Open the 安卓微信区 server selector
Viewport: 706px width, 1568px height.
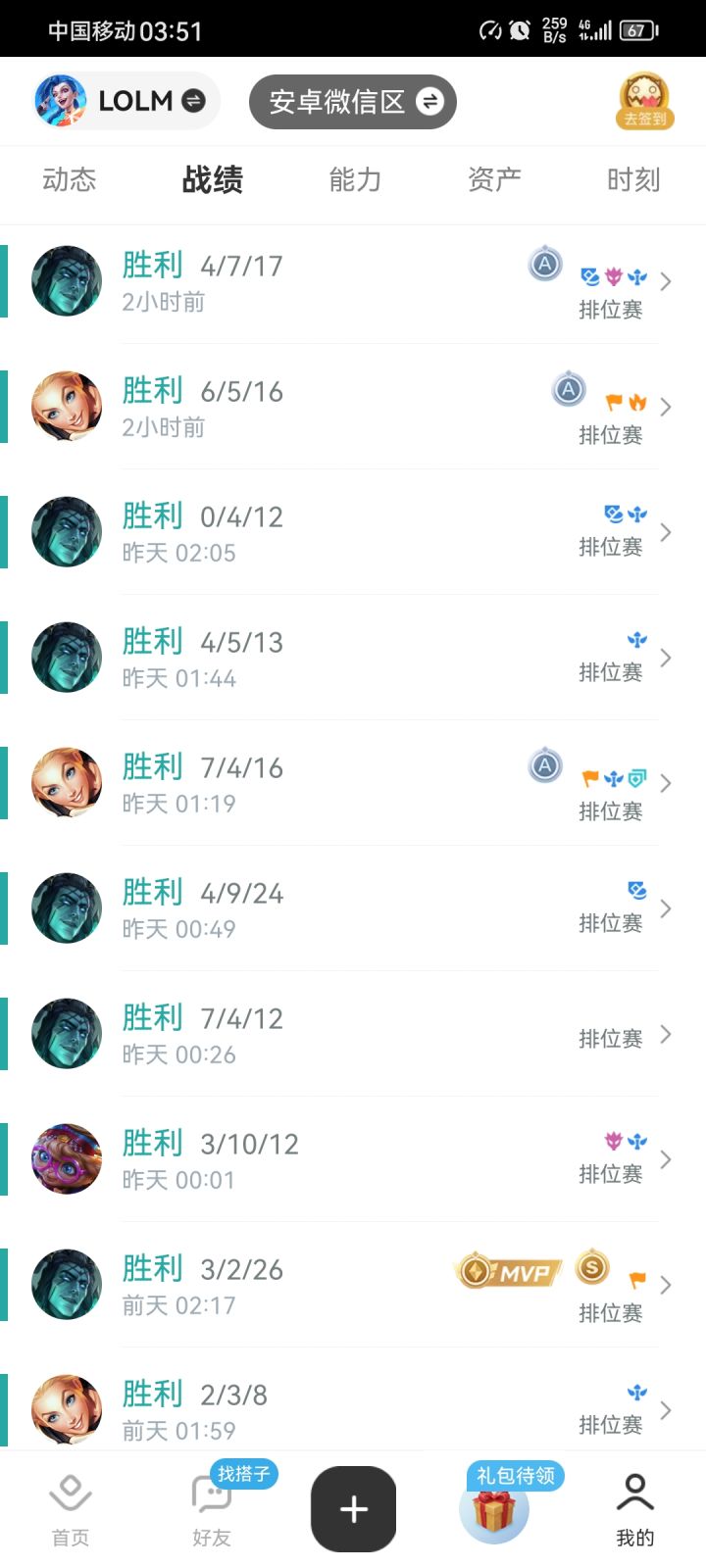pyautogui.click(x=352, y=102)
